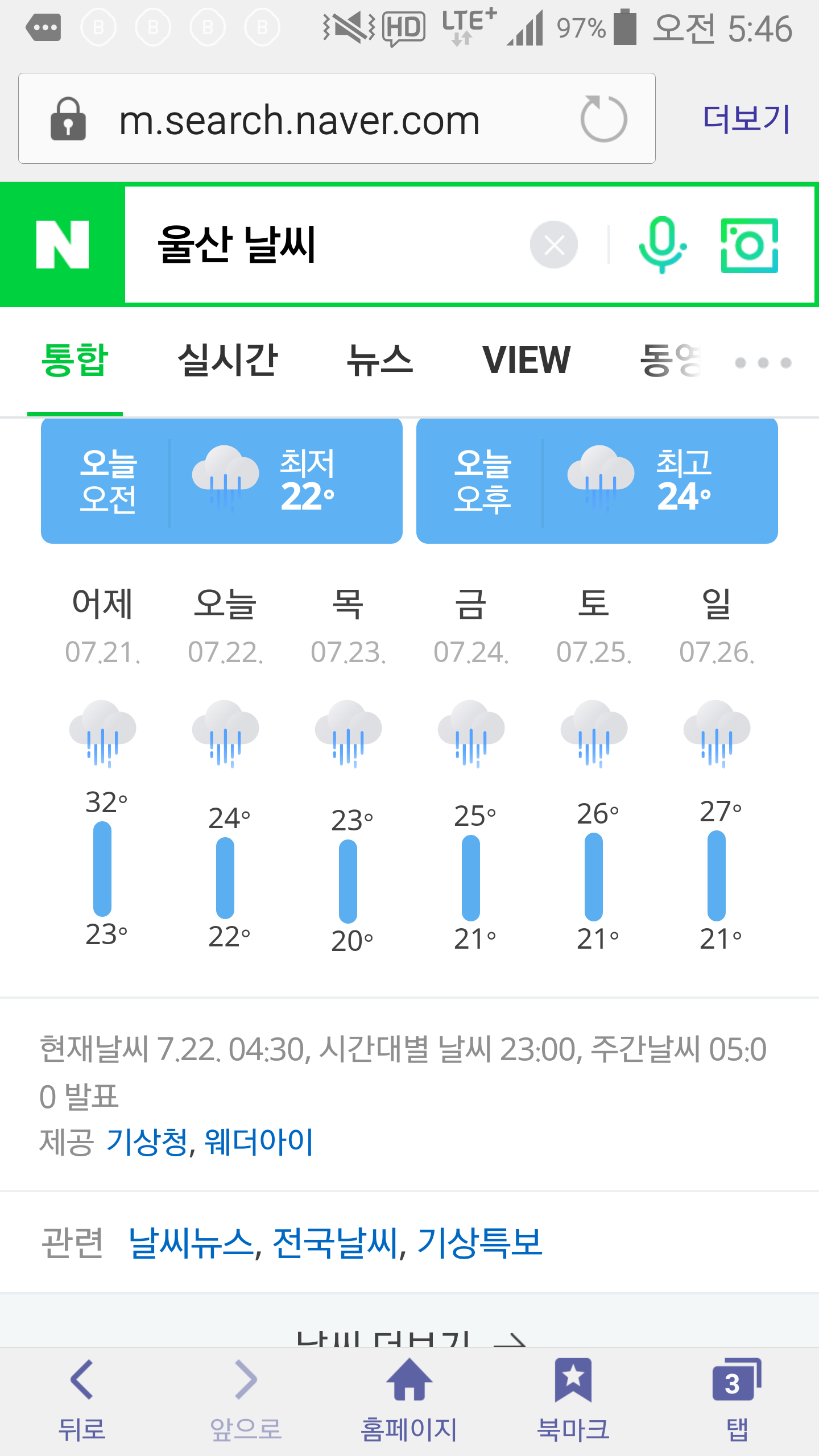This screenshot has height=1456, width=819.
Task: Go back with the 뒤로 button
Action: (x=82, y=1400)
